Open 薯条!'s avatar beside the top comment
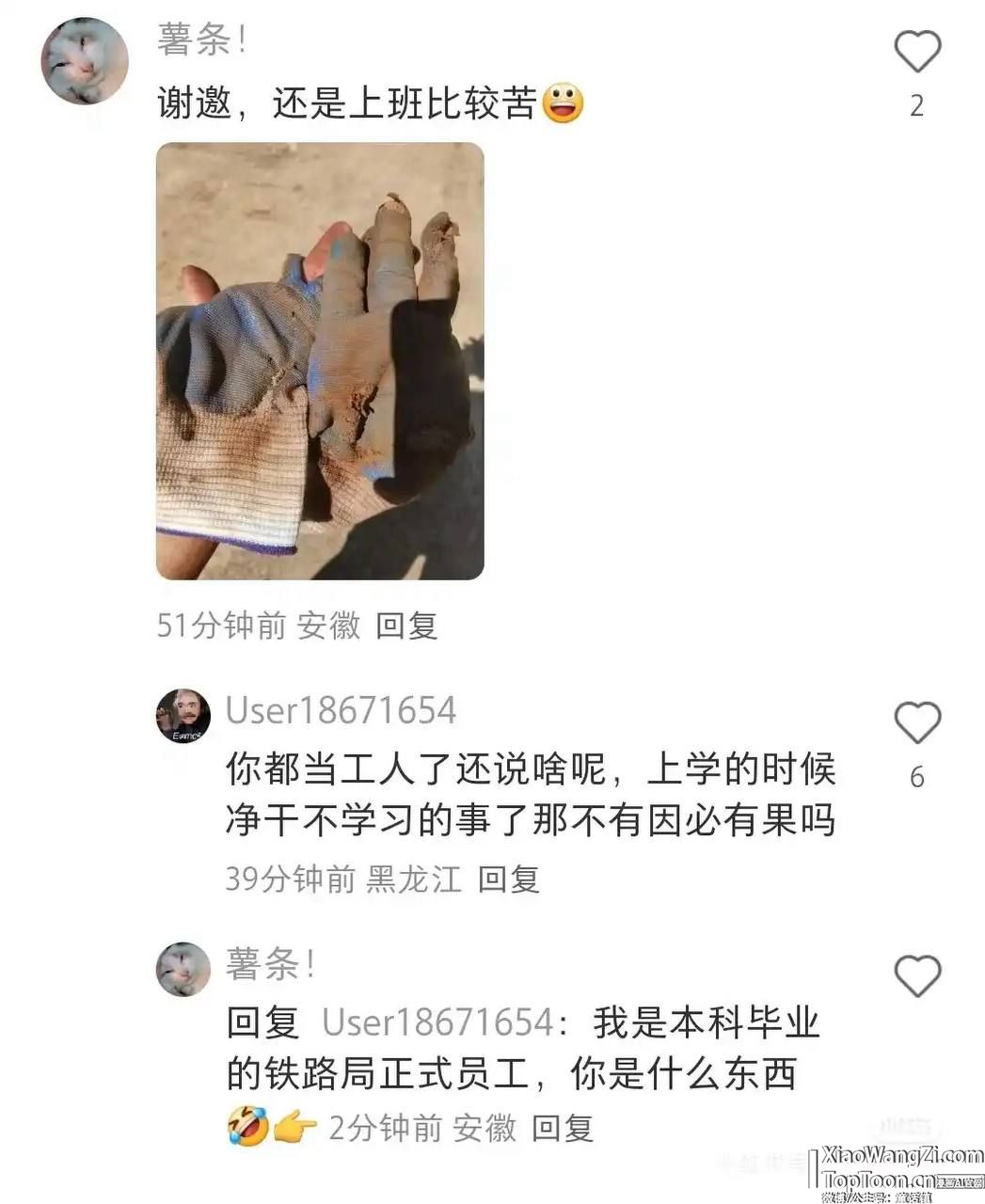 (x=85, y=61)
